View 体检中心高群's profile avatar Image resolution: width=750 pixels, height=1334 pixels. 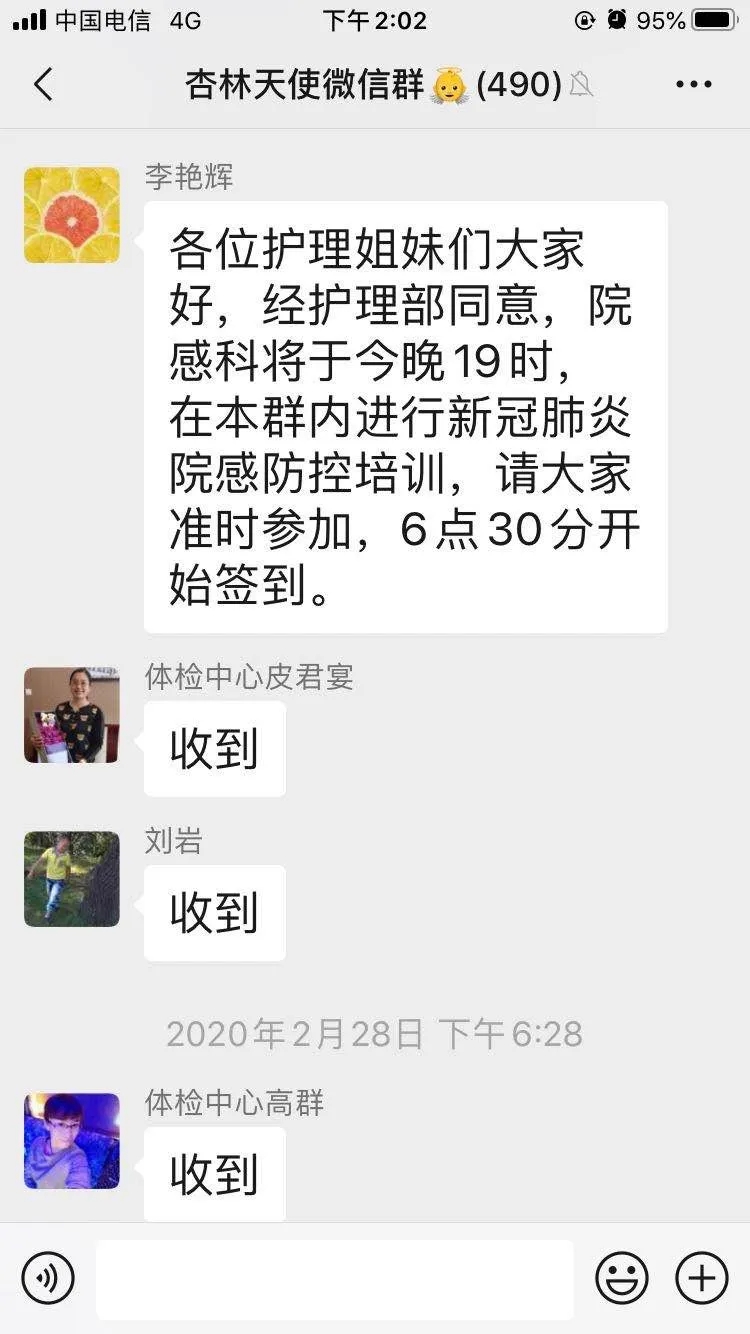(x=72, y=1141)
